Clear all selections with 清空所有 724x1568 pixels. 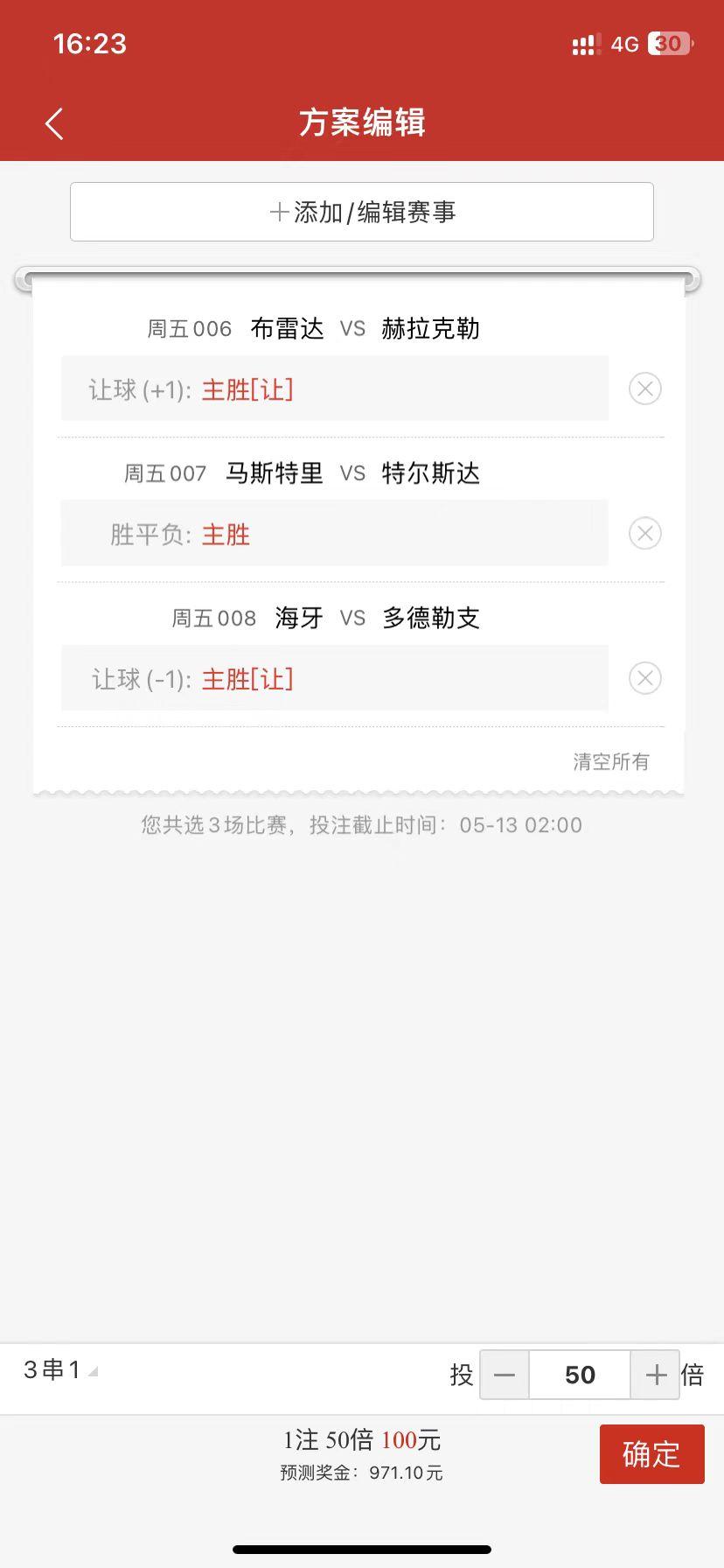(x=611, y=761)
